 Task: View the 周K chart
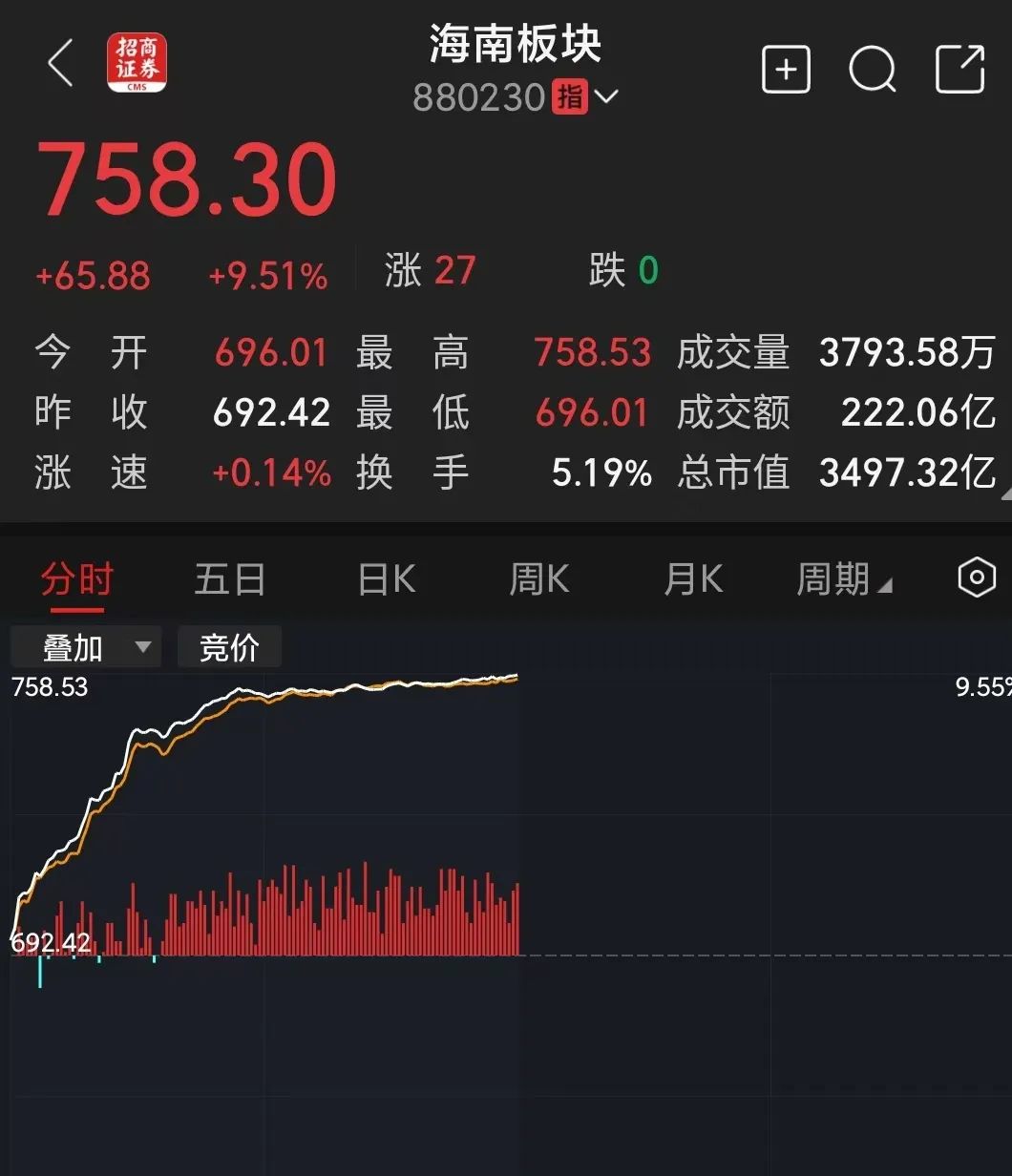[x=538, y=579]
